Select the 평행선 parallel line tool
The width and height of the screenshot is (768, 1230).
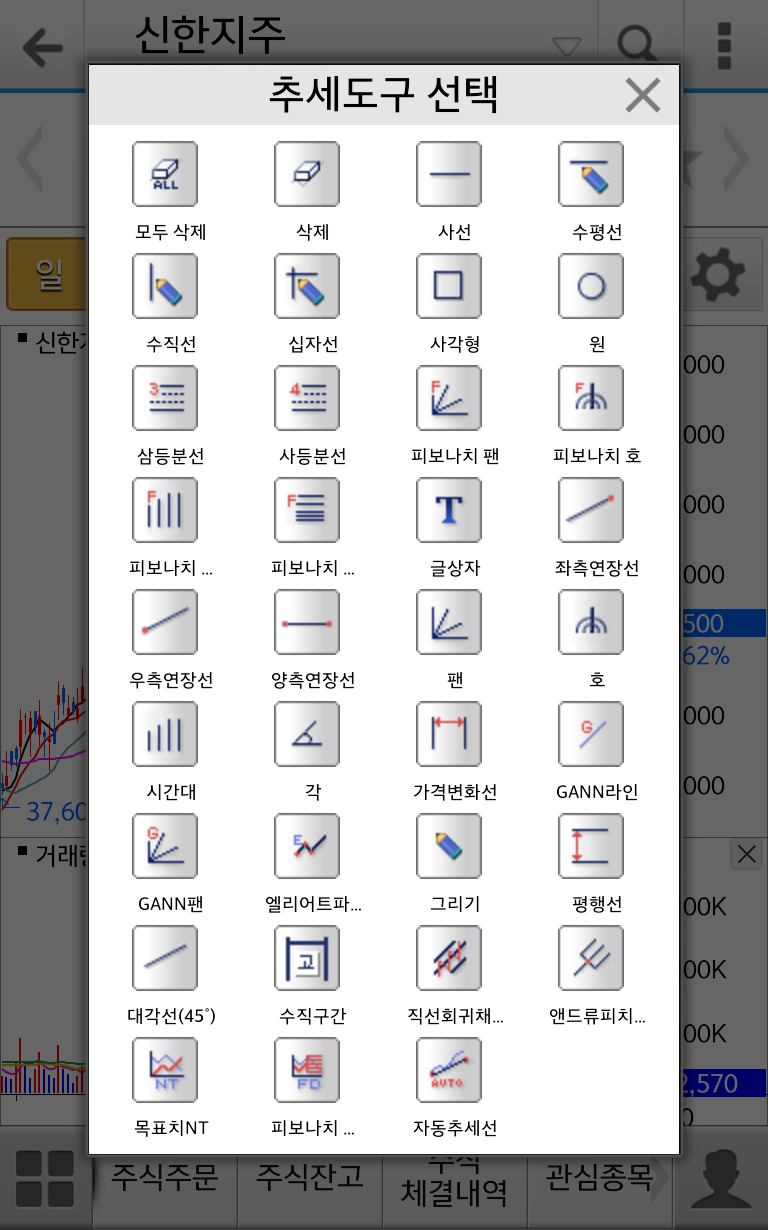click(591, 846)
